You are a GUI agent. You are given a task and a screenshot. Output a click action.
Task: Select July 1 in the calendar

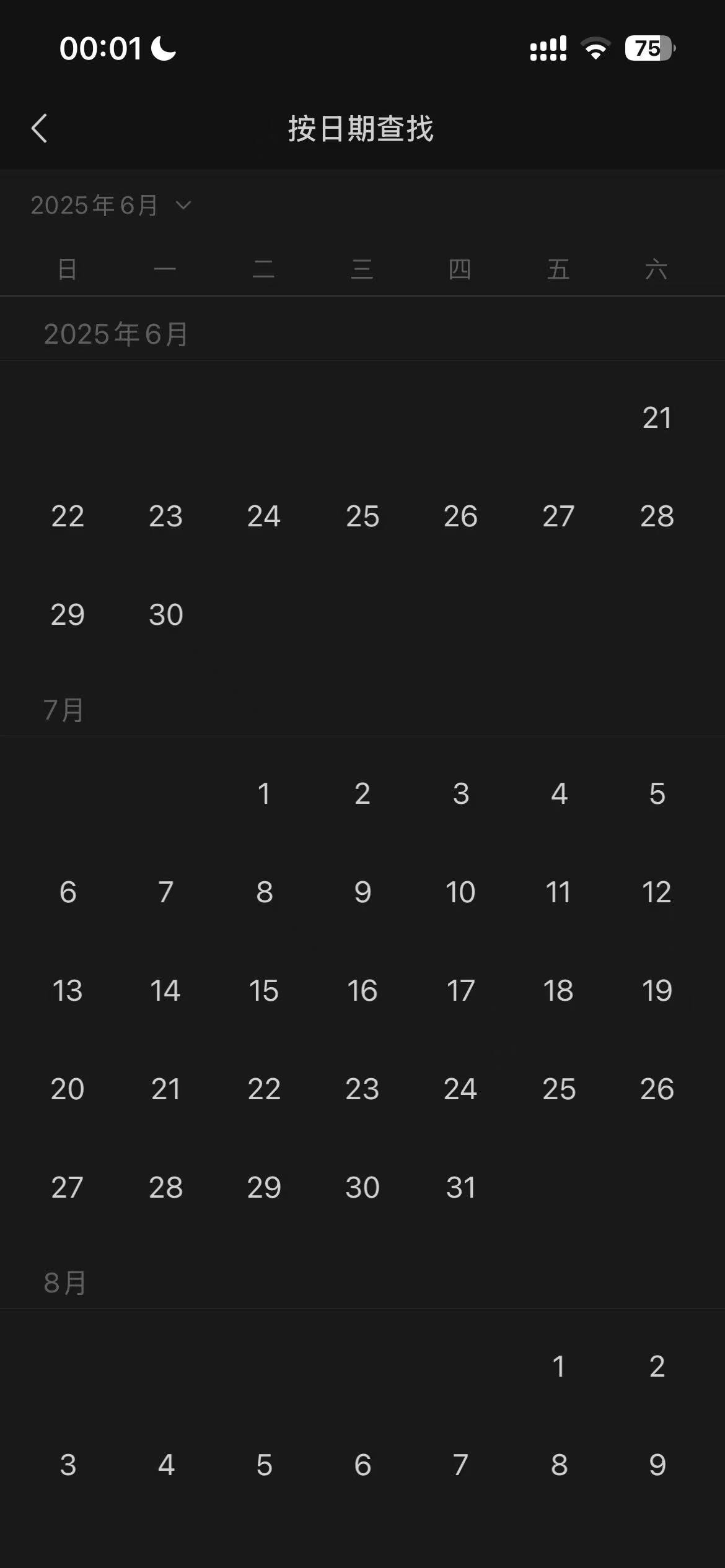264,794
